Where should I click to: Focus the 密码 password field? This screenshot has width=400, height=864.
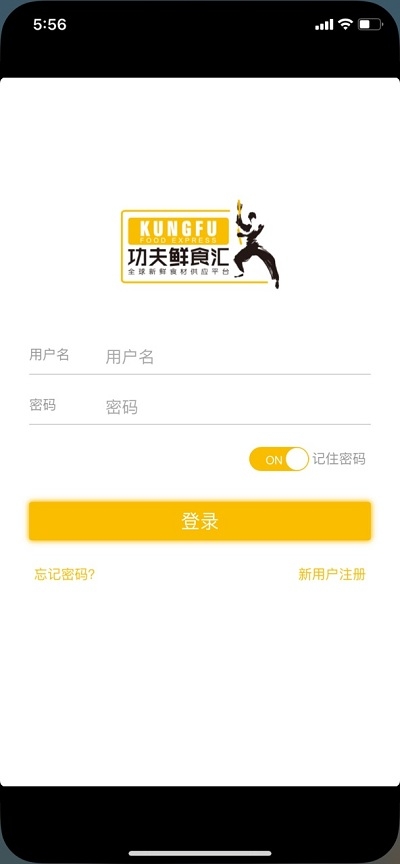(x=237, y=407)
